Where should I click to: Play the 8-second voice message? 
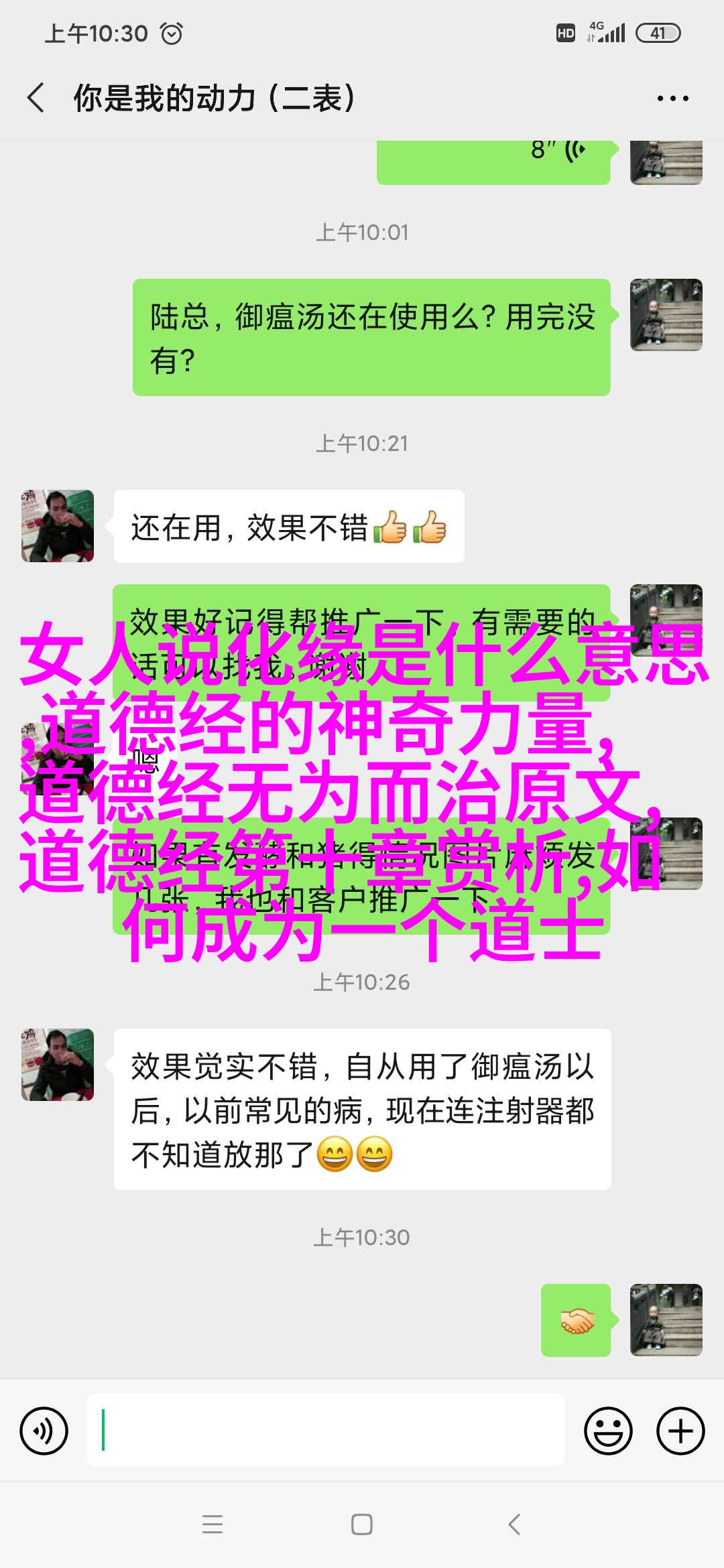[x=493, y=159]
